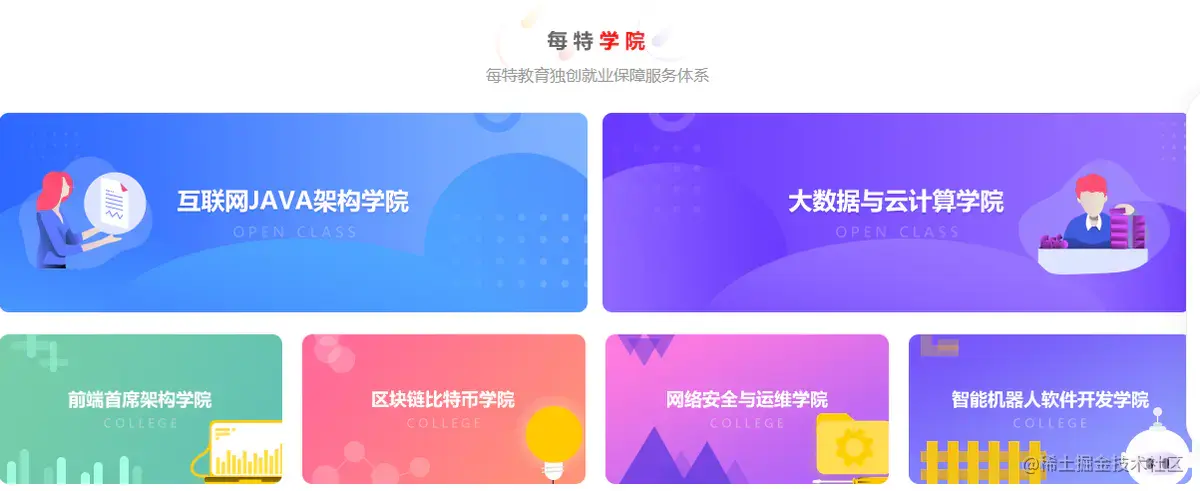Open the 互联网JAVA架构学院 card
Viewport: 1200px width, 491px height.
click(293, 211)
